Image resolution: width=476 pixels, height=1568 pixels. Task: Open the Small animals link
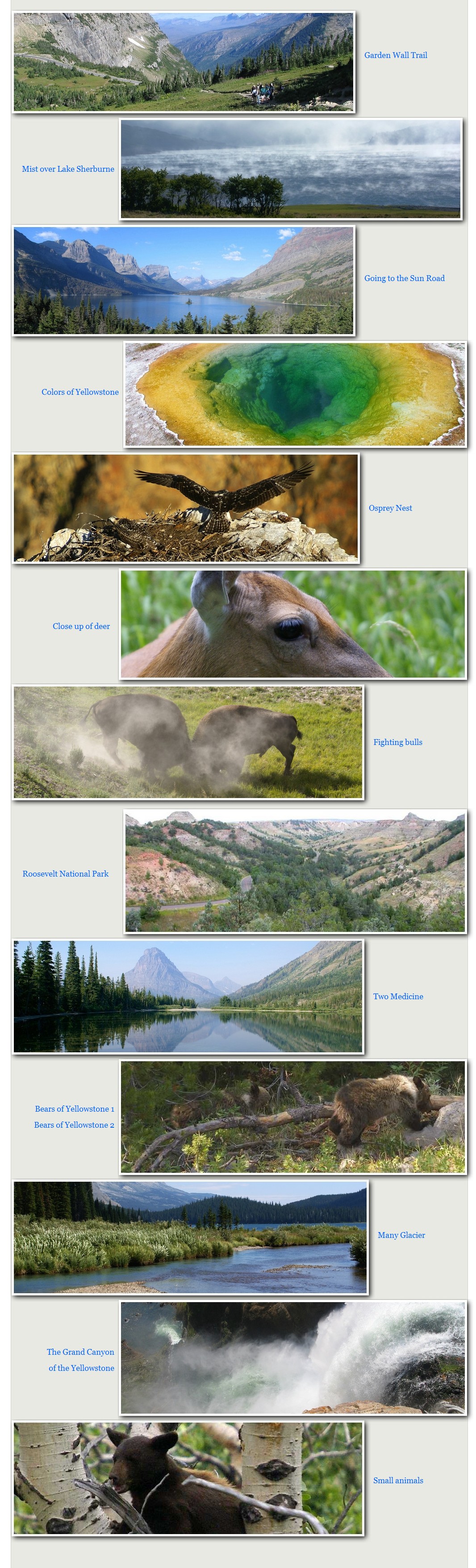coord(398,1481)
